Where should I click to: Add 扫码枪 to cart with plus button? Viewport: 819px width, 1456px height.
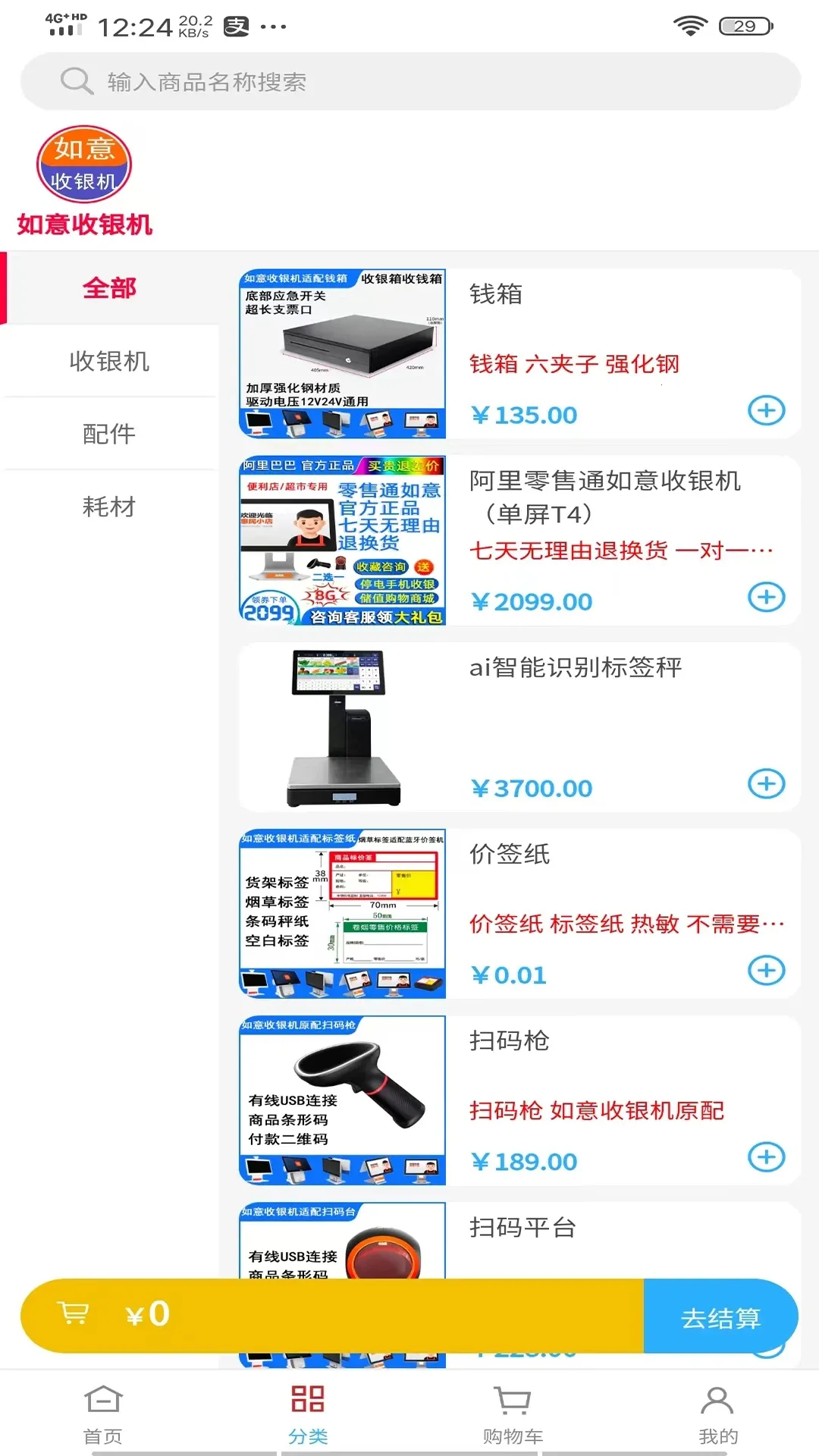point(767,1158)
